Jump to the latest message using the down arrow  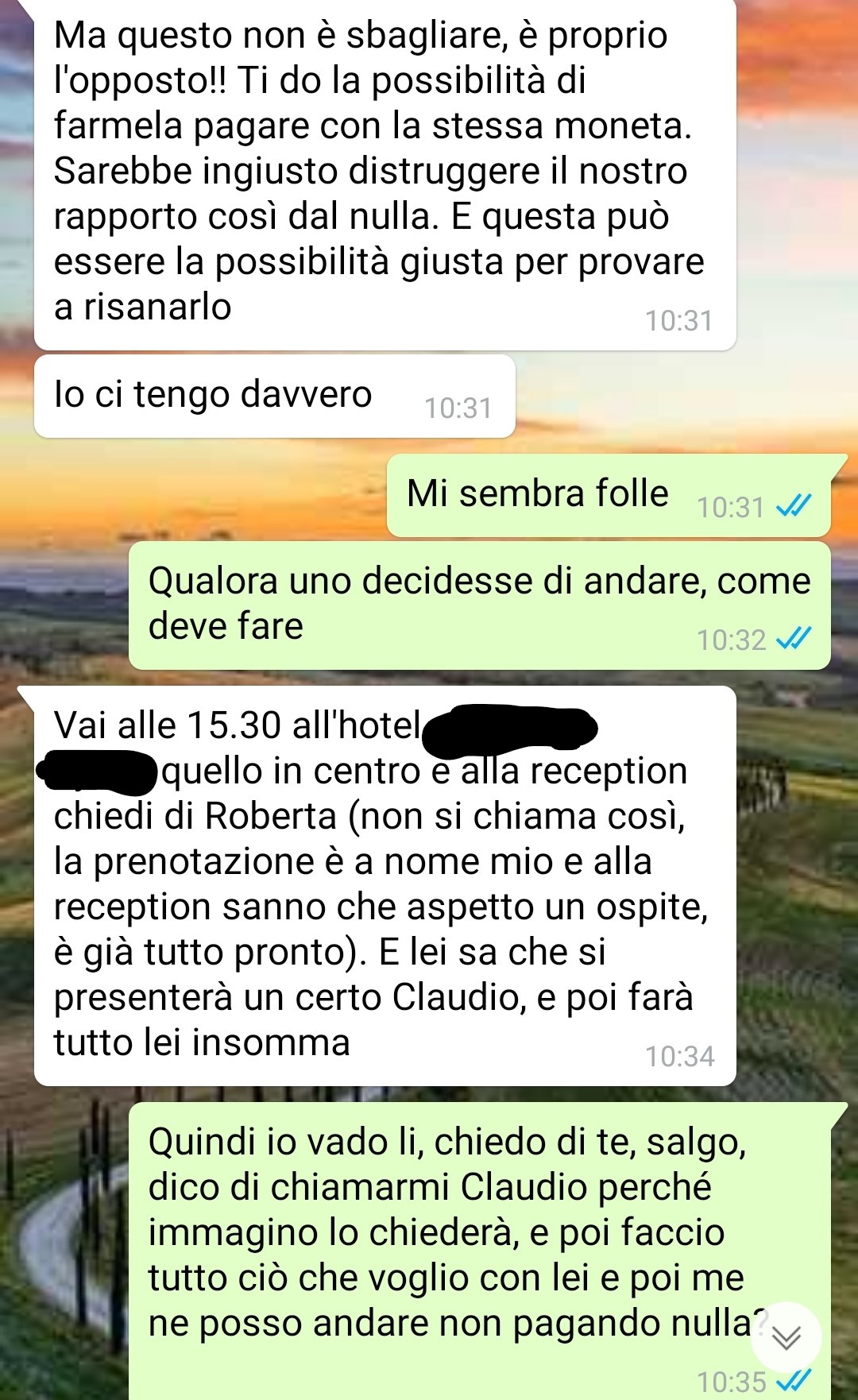786,1337
